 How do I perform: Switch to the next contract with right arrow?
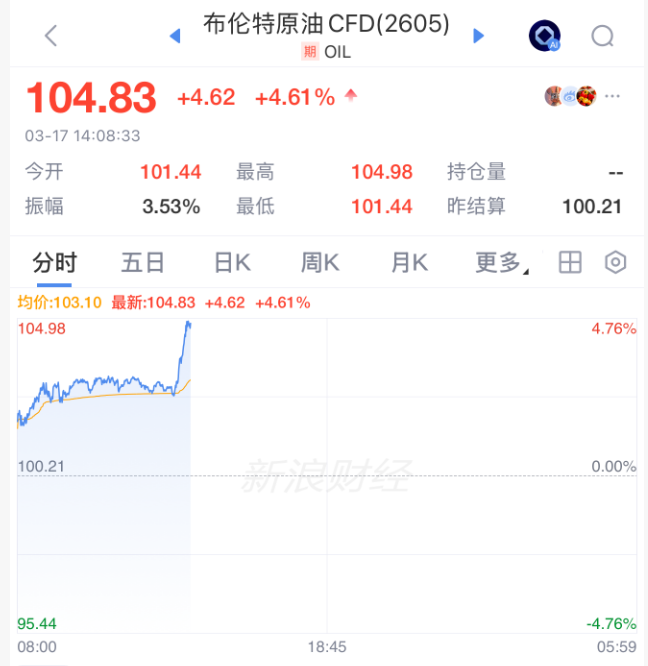(478, 37)
